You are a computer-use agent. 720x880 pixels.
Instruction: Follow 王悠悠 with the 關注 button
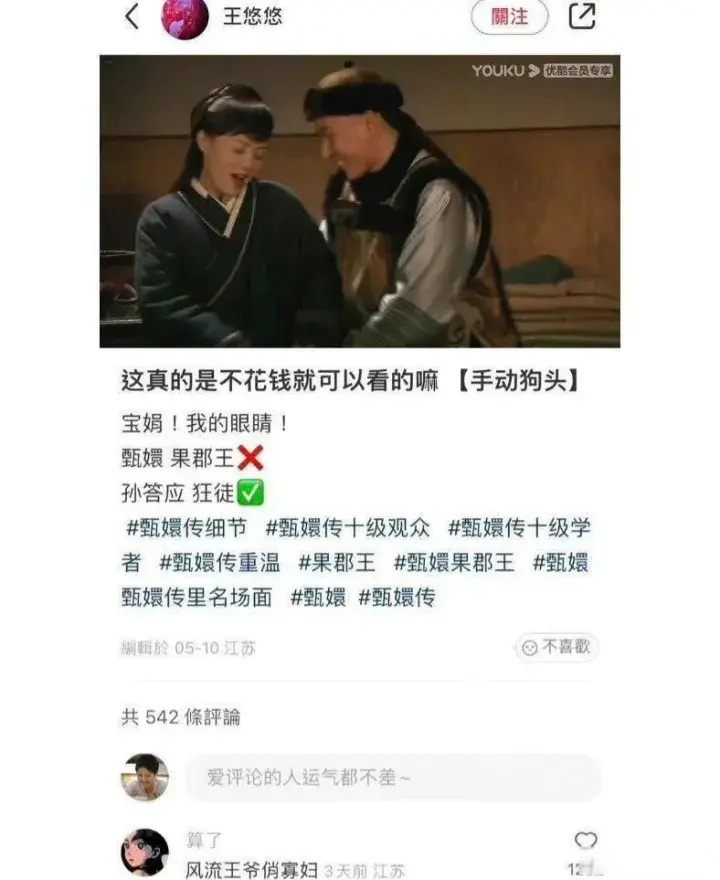click(509, 17)
